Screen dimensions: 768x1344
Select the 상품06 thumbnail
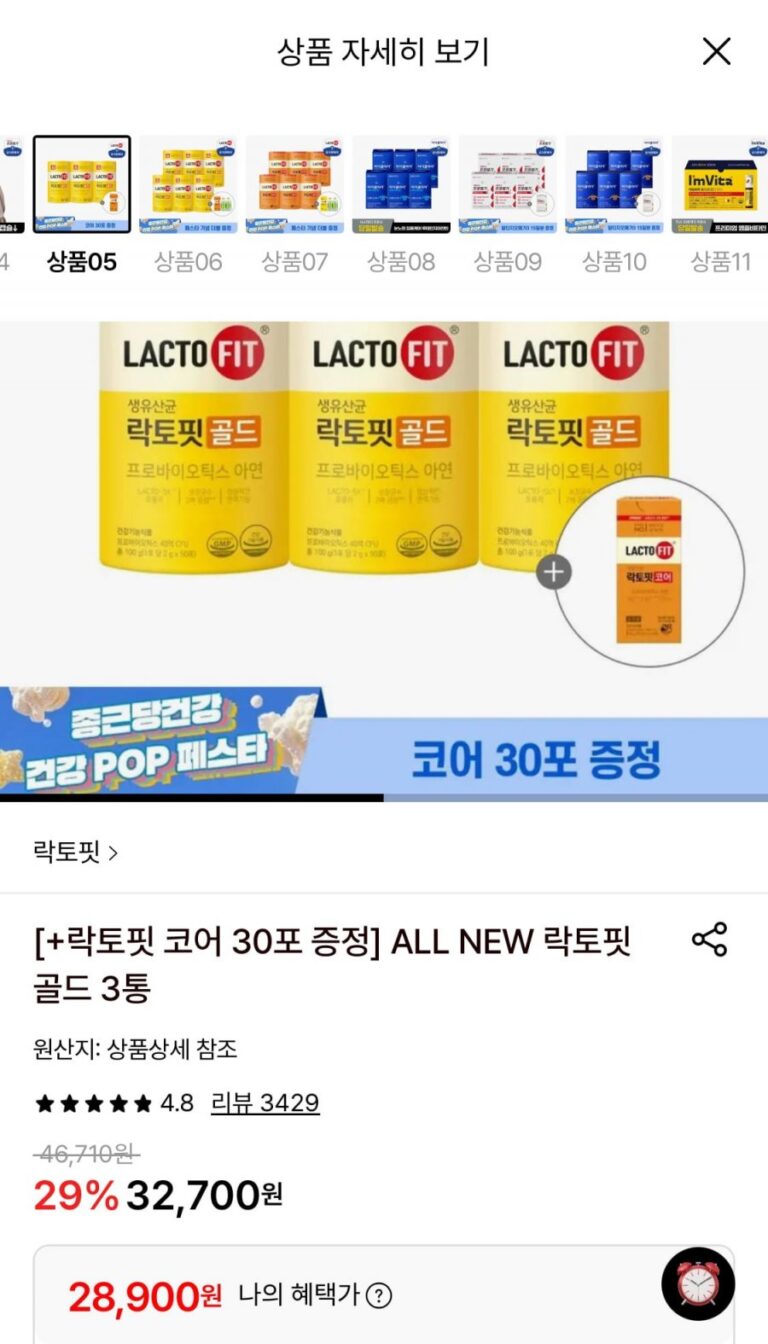coord(188,185)
